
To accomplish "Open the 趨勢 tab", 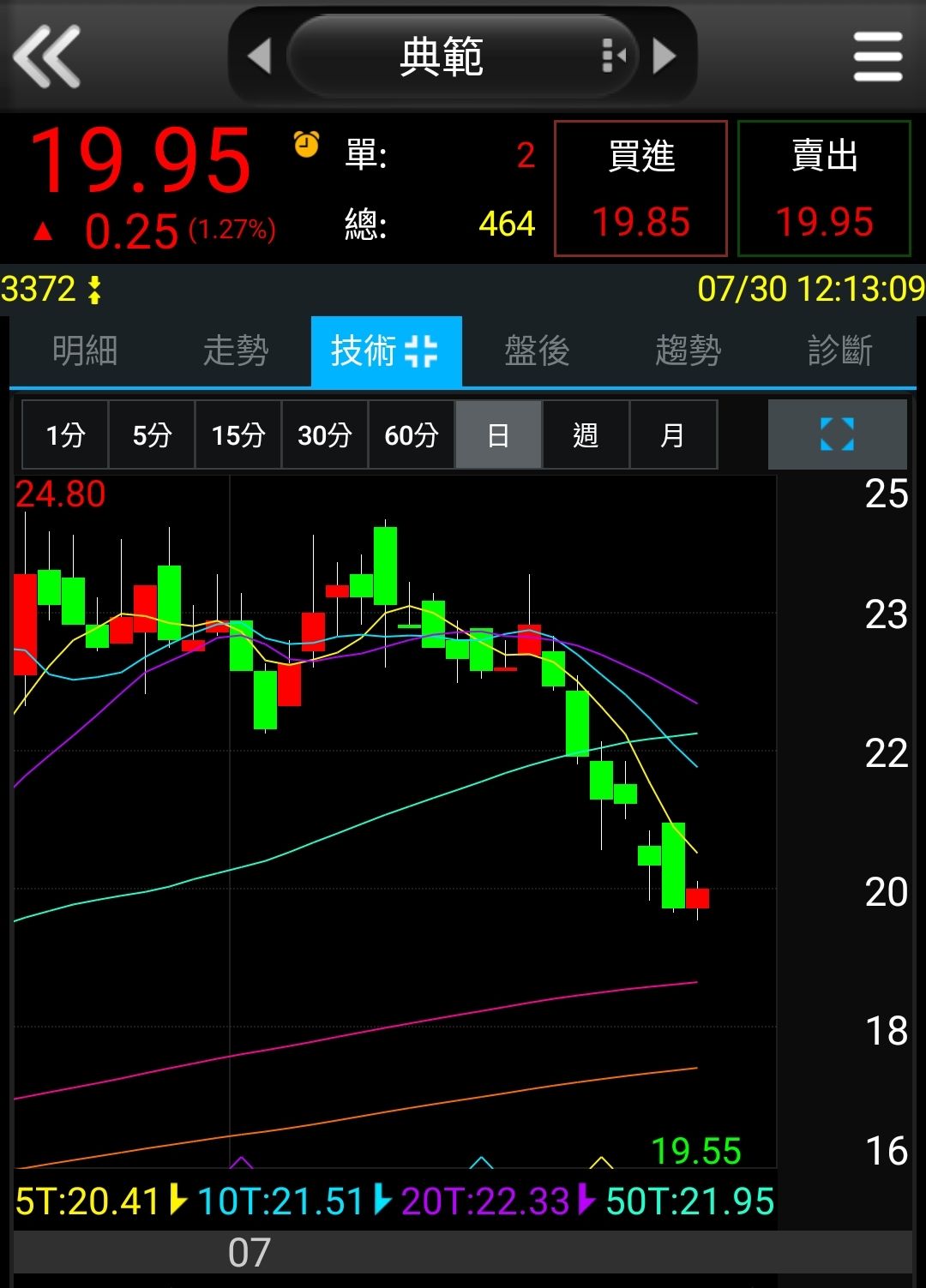I will (688, 351).
